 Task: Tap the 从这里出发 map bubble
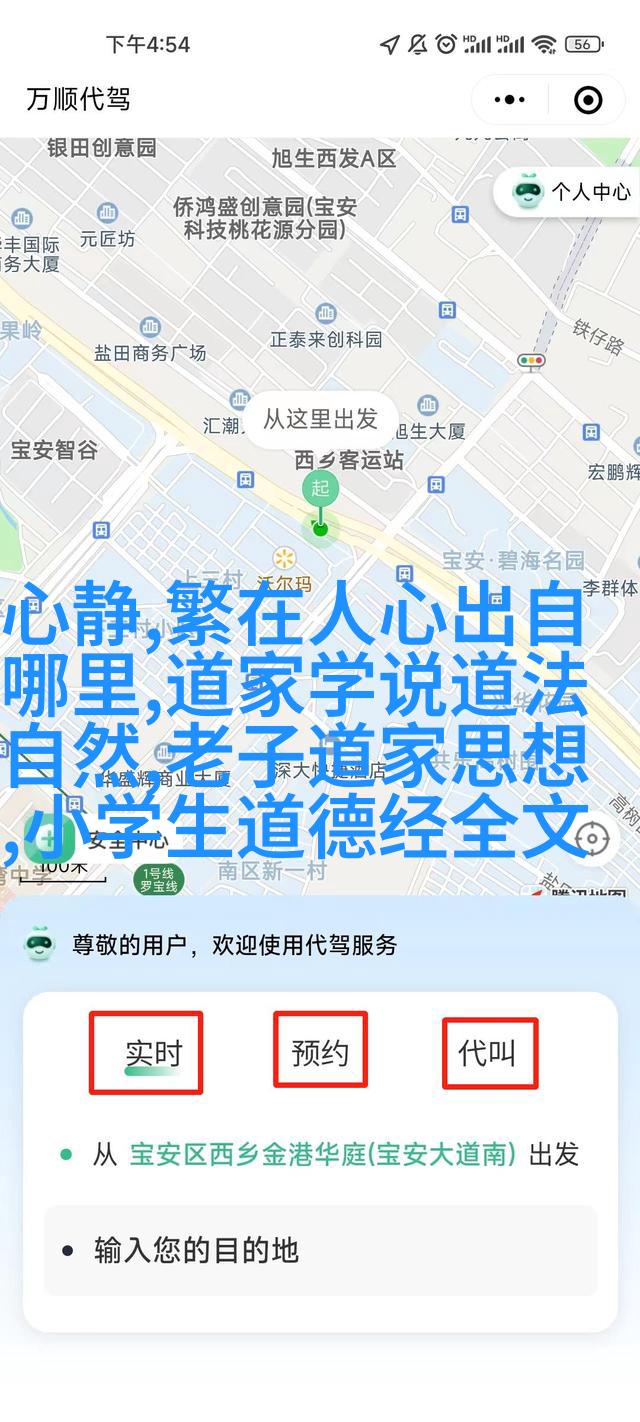(x=320, y=419)
